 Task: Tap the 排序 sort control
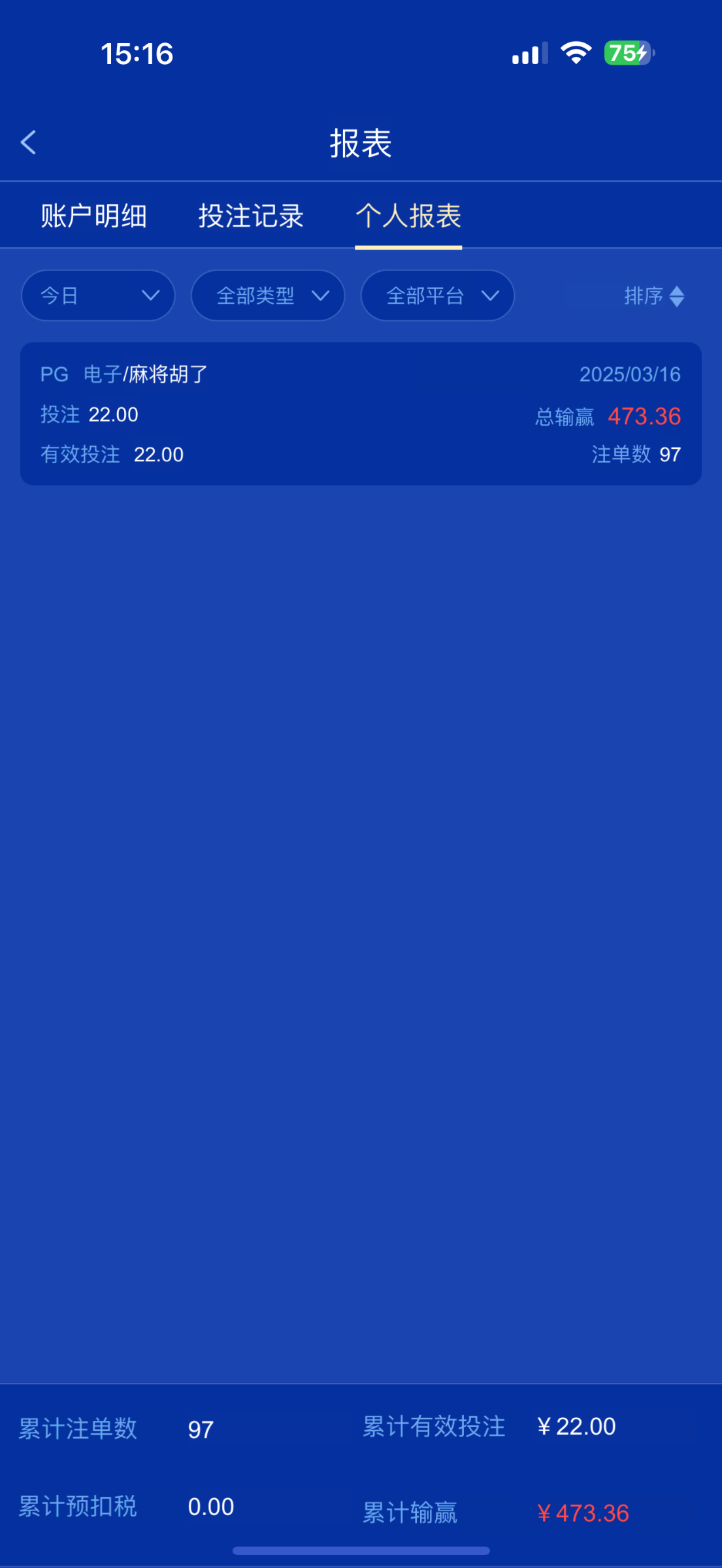[654, 296]
